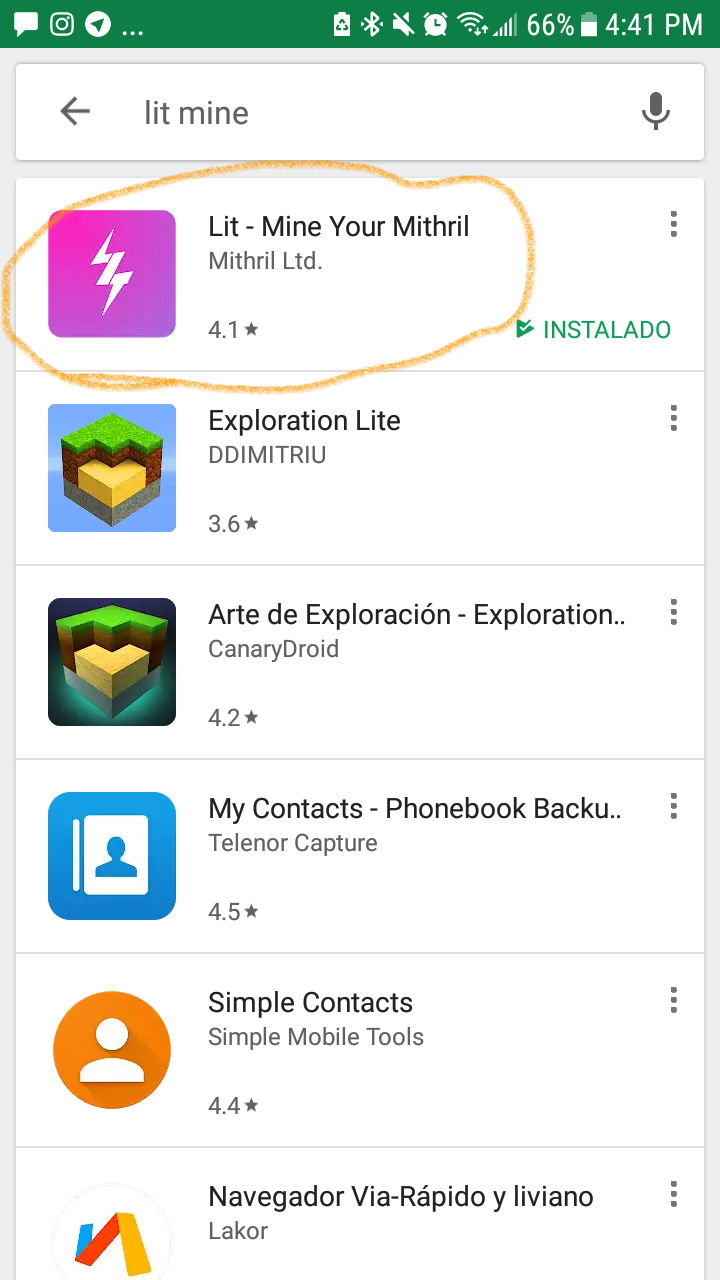Open the Lit - Mine Your Mithril app icon
The height and width of the screenshot is (1280, 720).
click(x=111, y=273)
